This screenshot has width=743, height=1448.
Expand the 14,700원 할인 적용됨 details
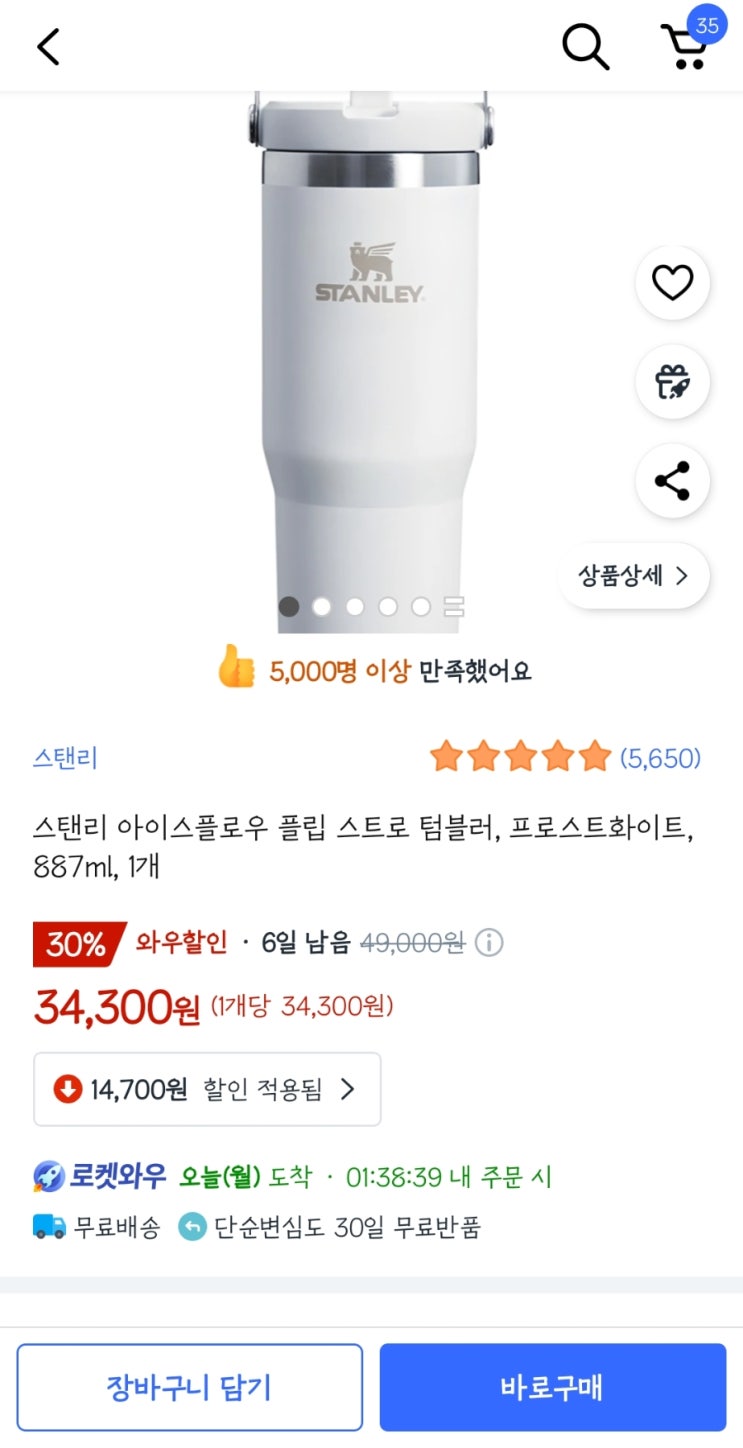207,1089
